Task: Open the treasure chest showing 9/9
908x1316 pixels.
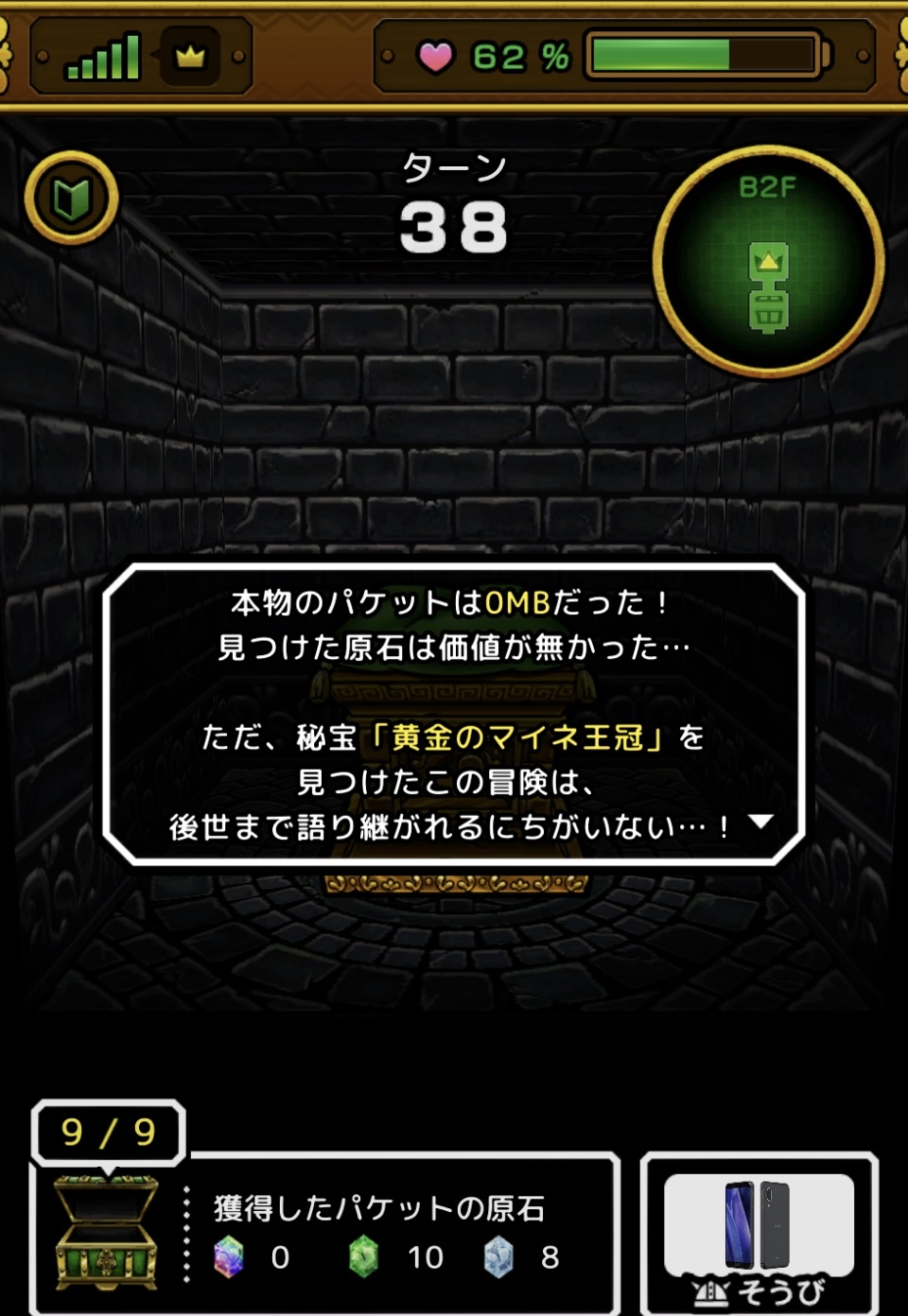Action: (x=106, y=1231)
